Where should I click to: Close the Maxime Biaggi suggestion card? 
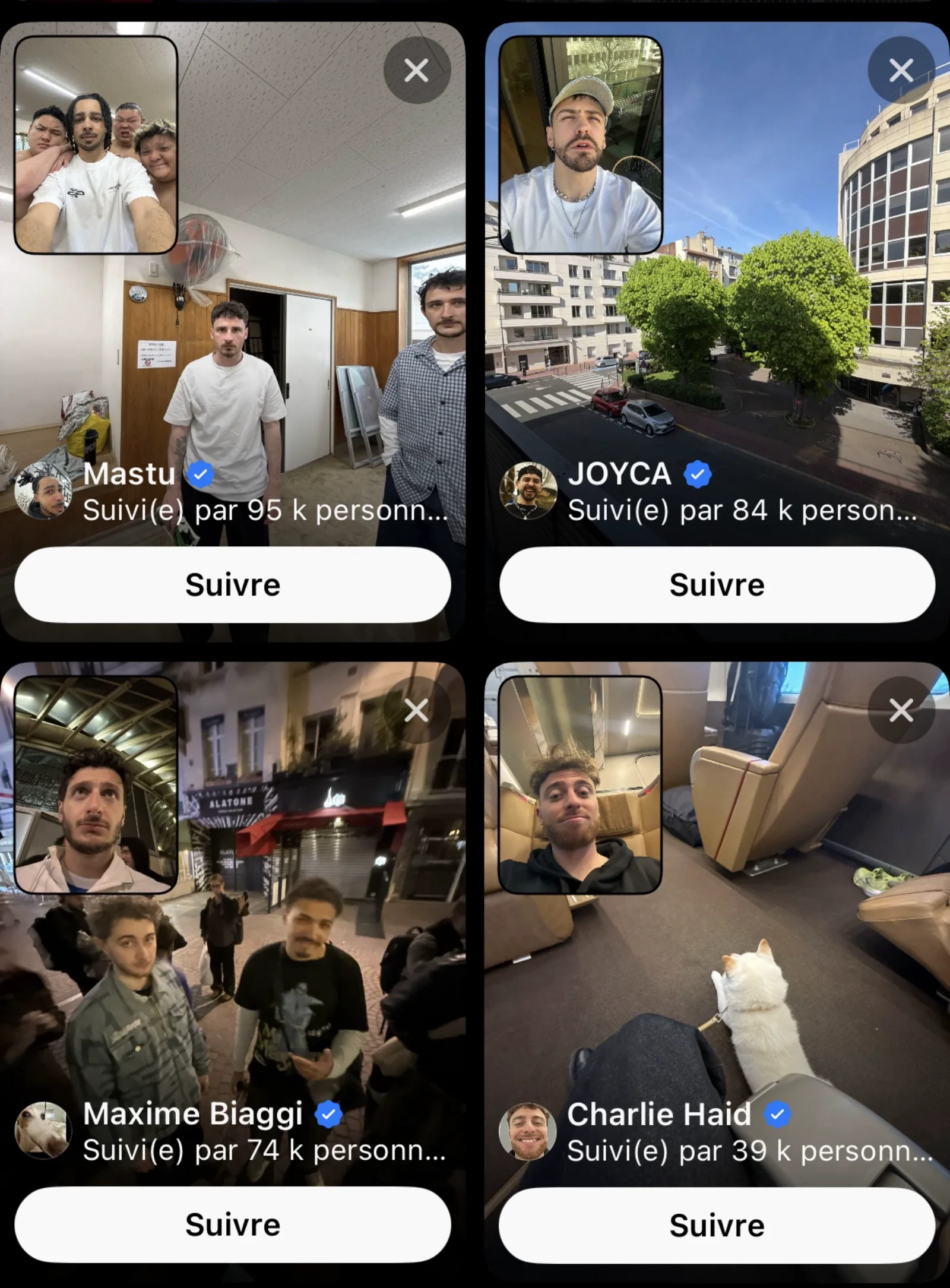click(416, 710)
